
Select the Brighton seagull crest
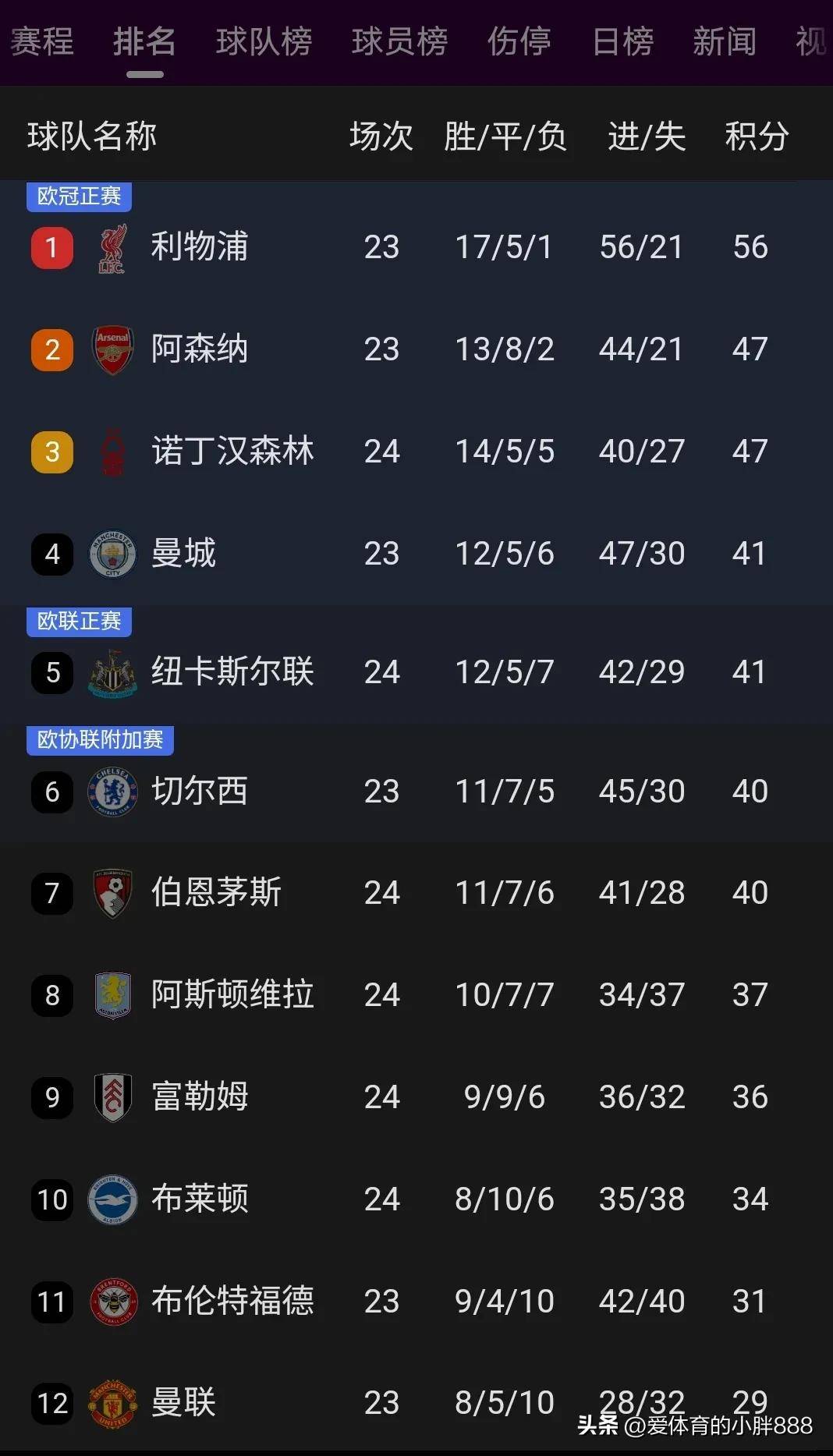point(112,1199)
